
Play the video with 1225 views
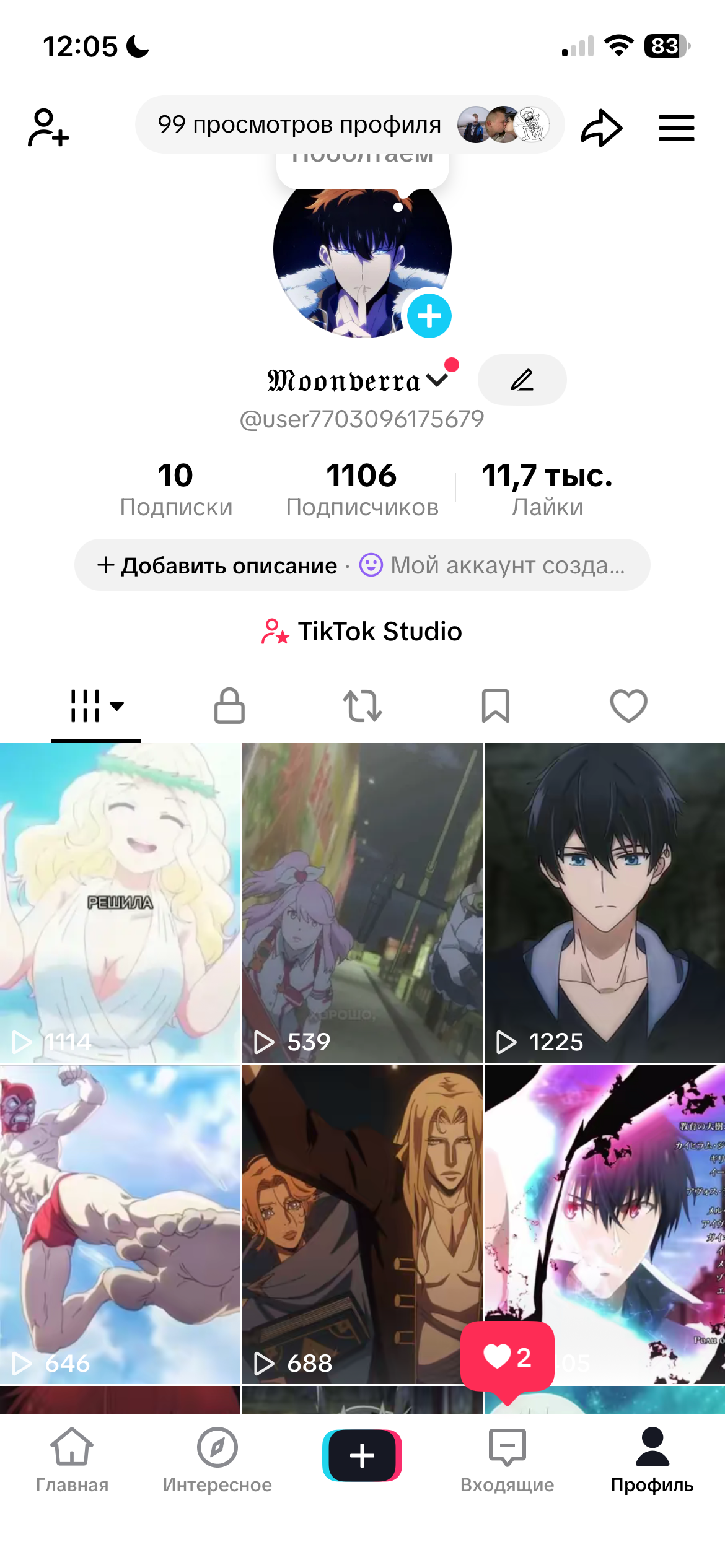[604, 903]
